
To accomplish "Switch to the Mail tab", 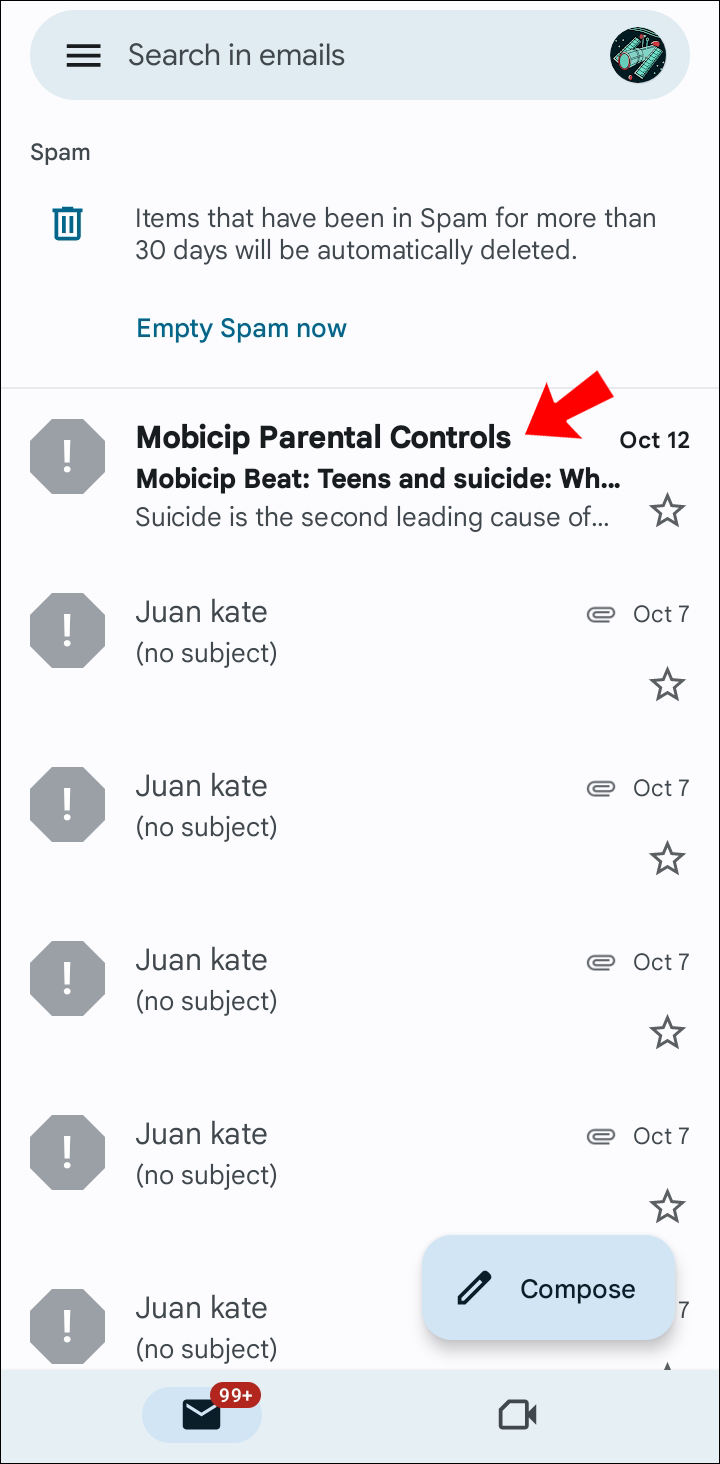I will [x=201, y=1414].
